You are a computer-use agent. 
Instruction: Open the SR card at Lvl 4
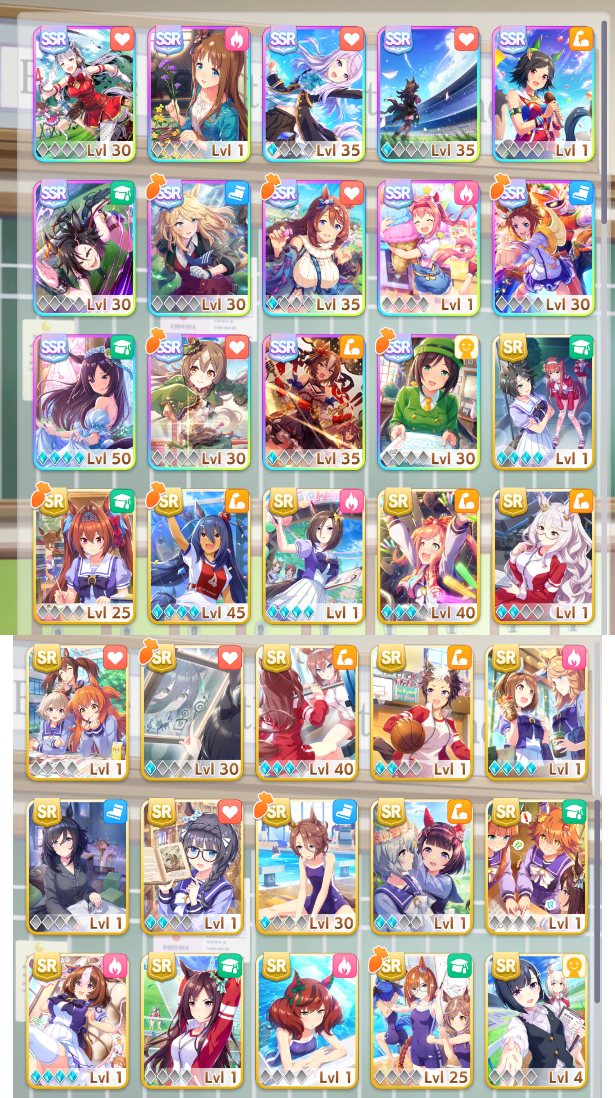[x=537, y=1020]
